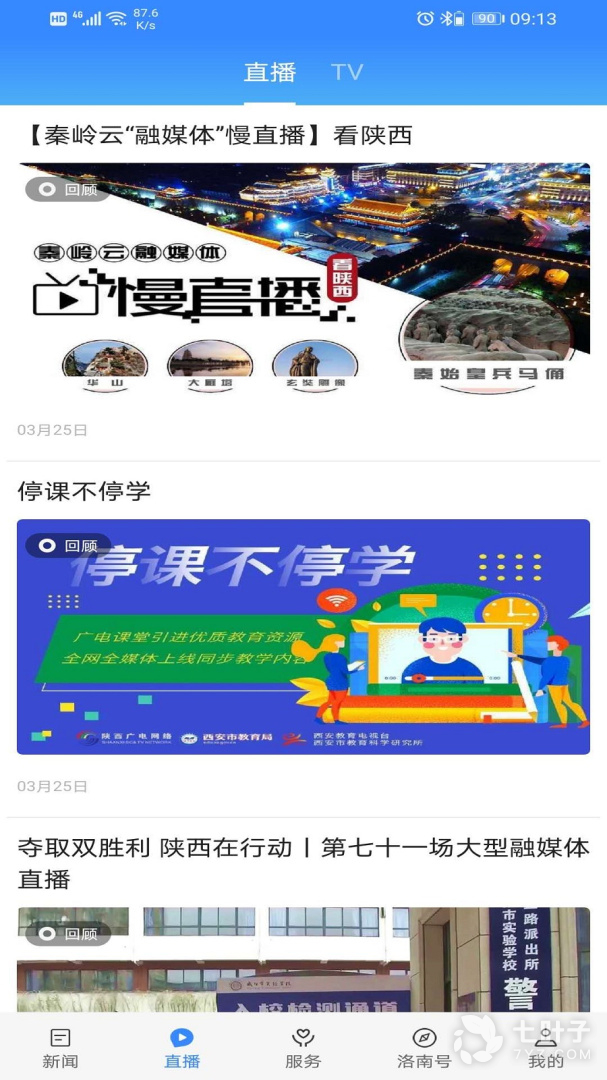
Task: Open the 停课不停学 live replay card
Action: [303, 636]
